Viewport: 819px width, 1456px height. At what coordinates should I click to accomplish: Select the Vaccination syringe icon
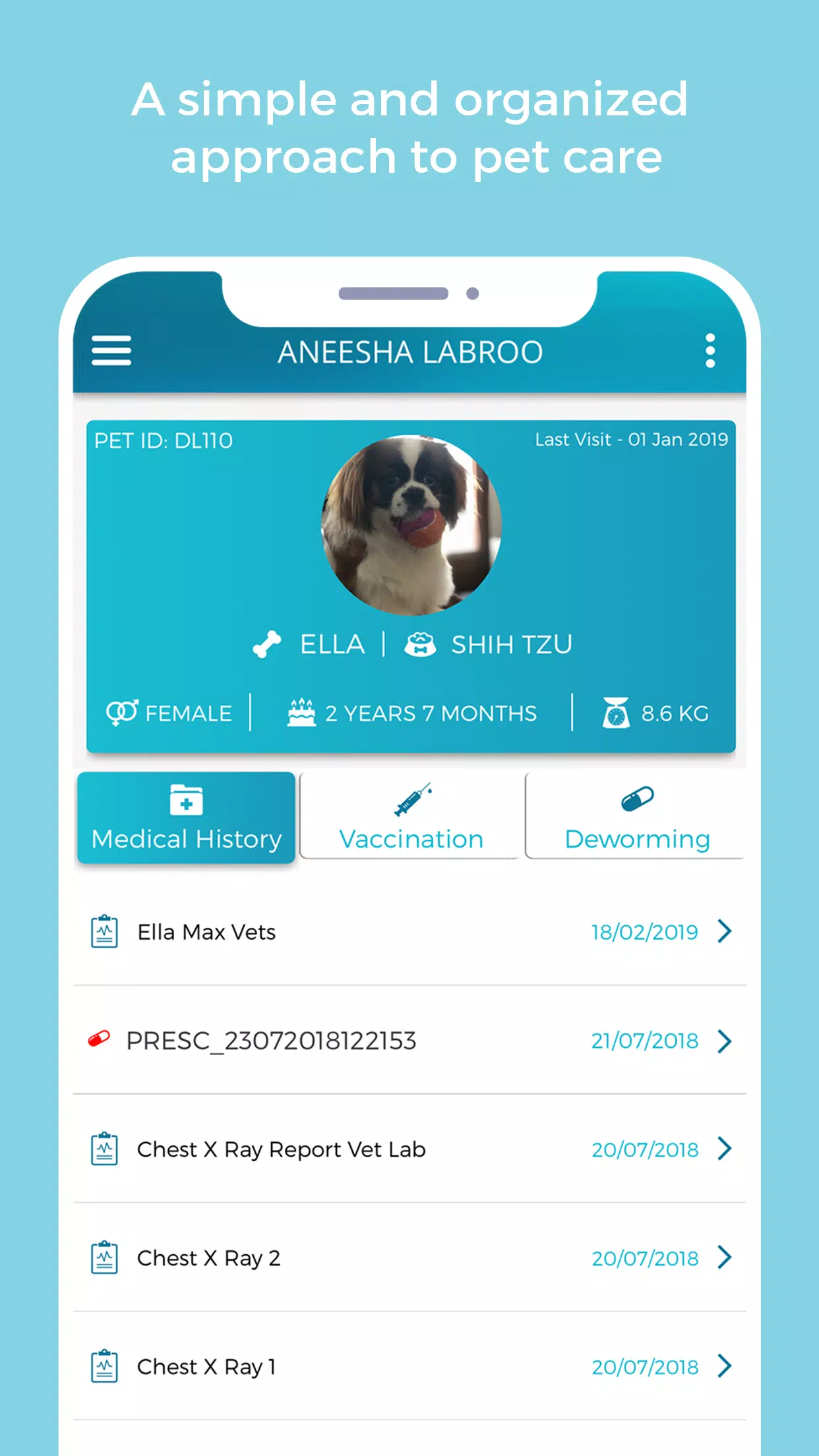pos(410,801)
